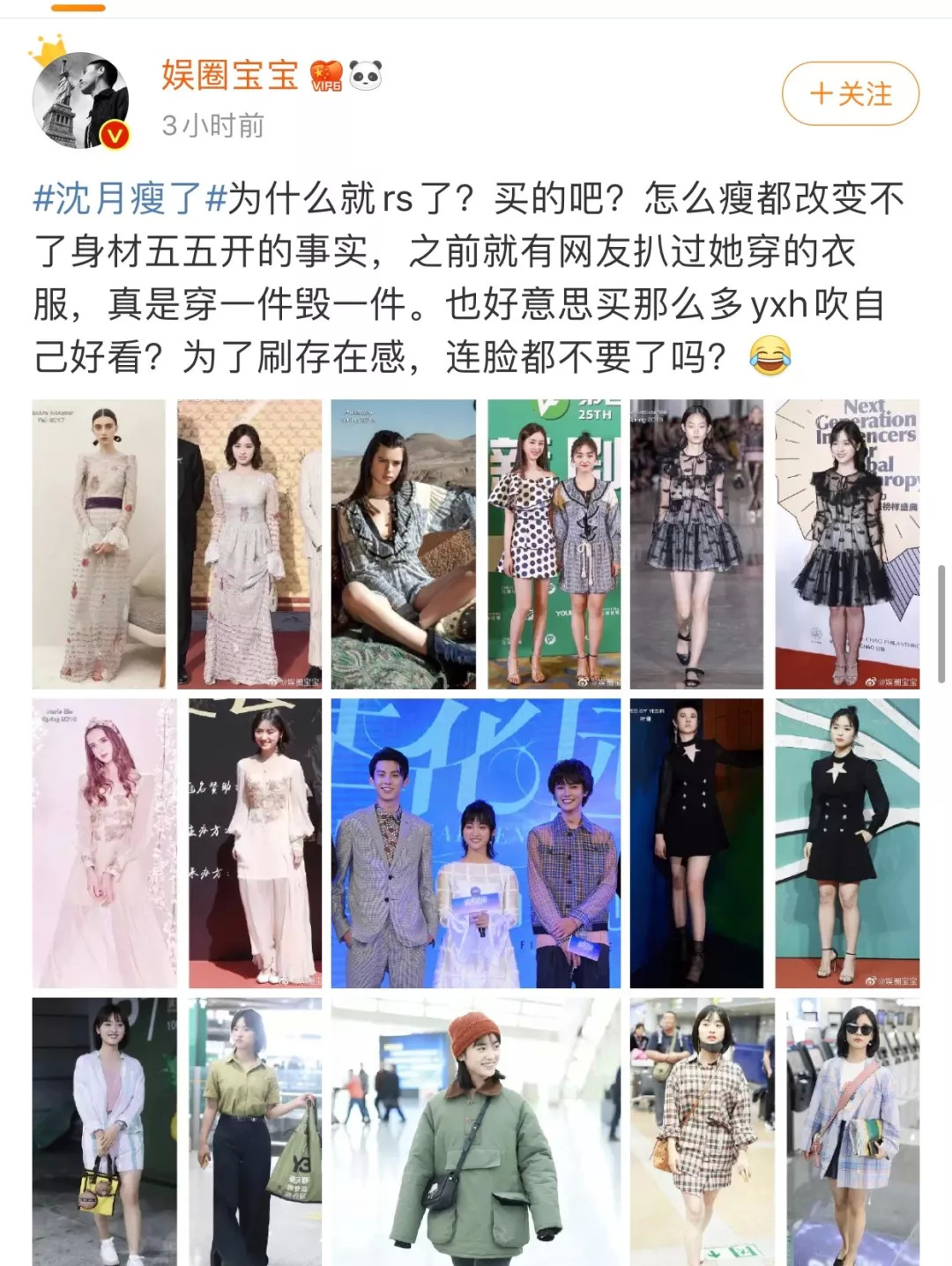Open the orange beanie green jacket photo
This screenshot has width=952, height=1266.
click(476, 1132)
